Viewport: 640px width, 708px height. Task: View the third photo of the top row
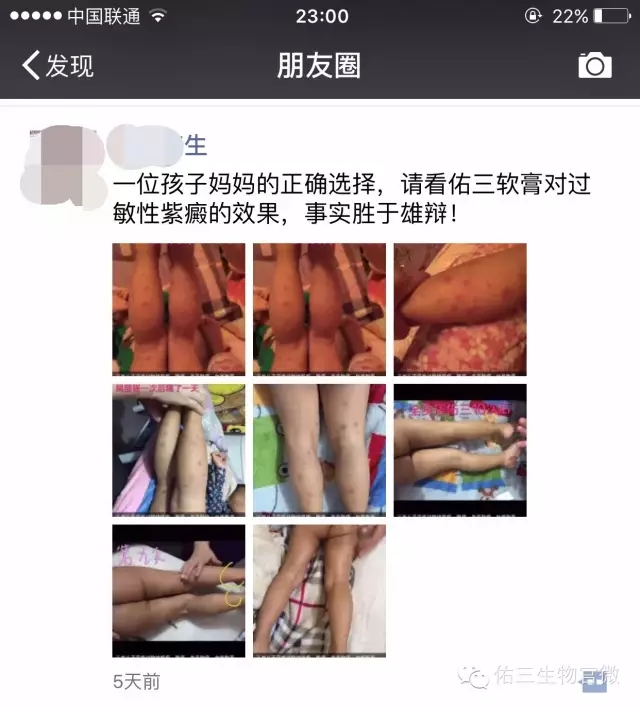460,309
